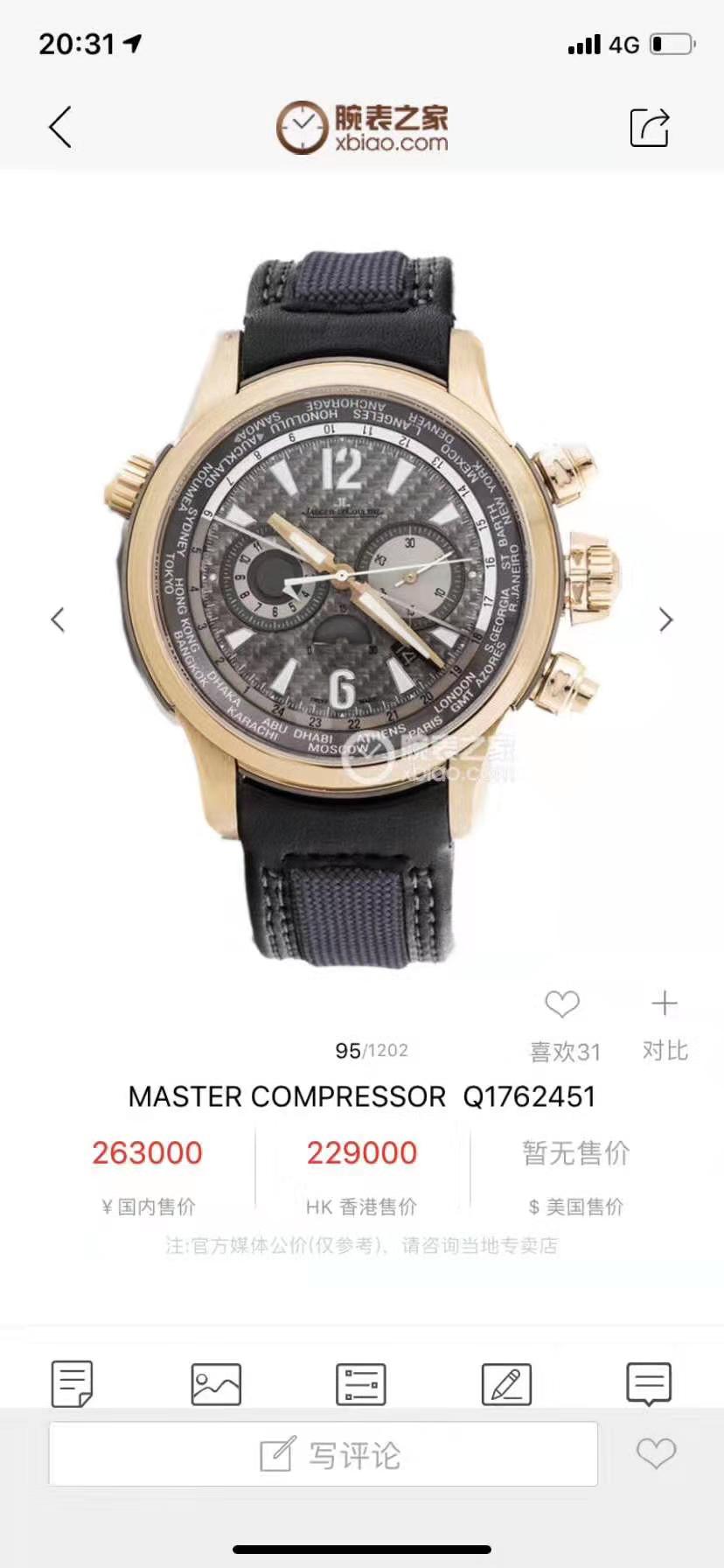Open the specifications list icon
The height and width of the screenshot is (1568, 724).
tap(361, 1383)
